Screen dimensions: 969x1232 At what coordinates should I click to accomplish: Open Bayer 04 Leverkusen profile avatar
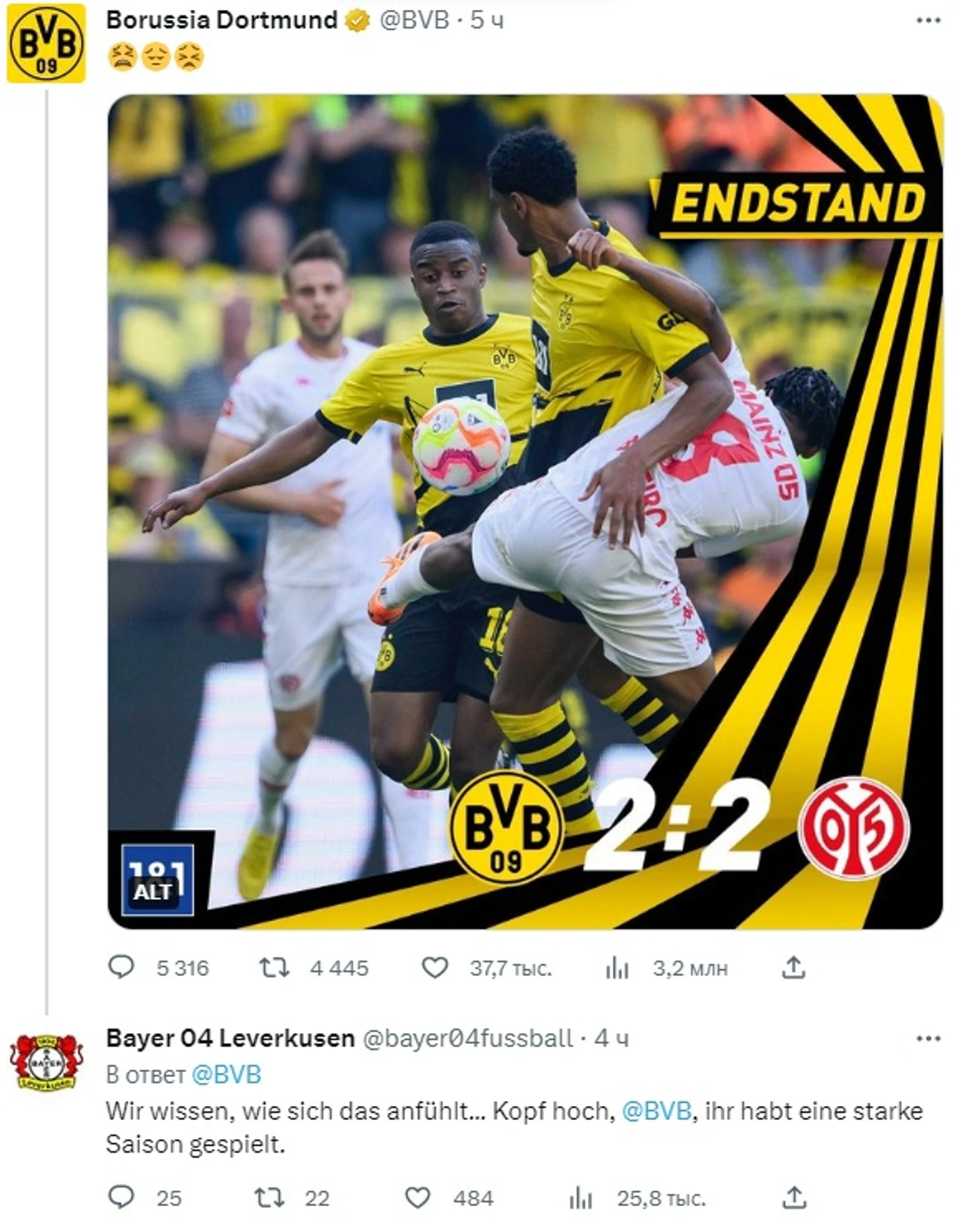point(46,1061)
